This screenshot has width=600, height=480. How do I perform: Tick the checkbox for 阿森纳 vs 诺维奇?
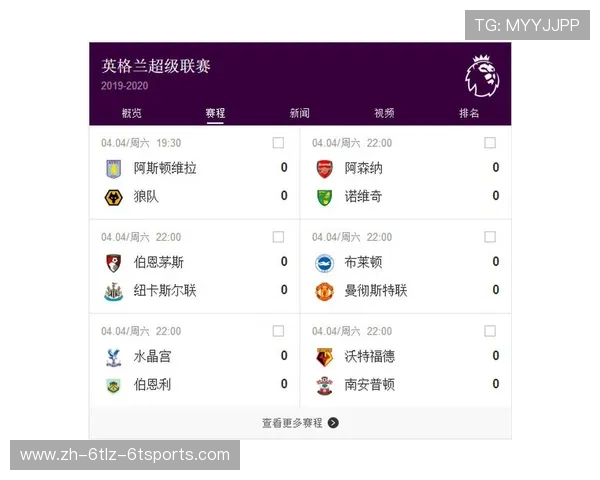pos(490,143)
